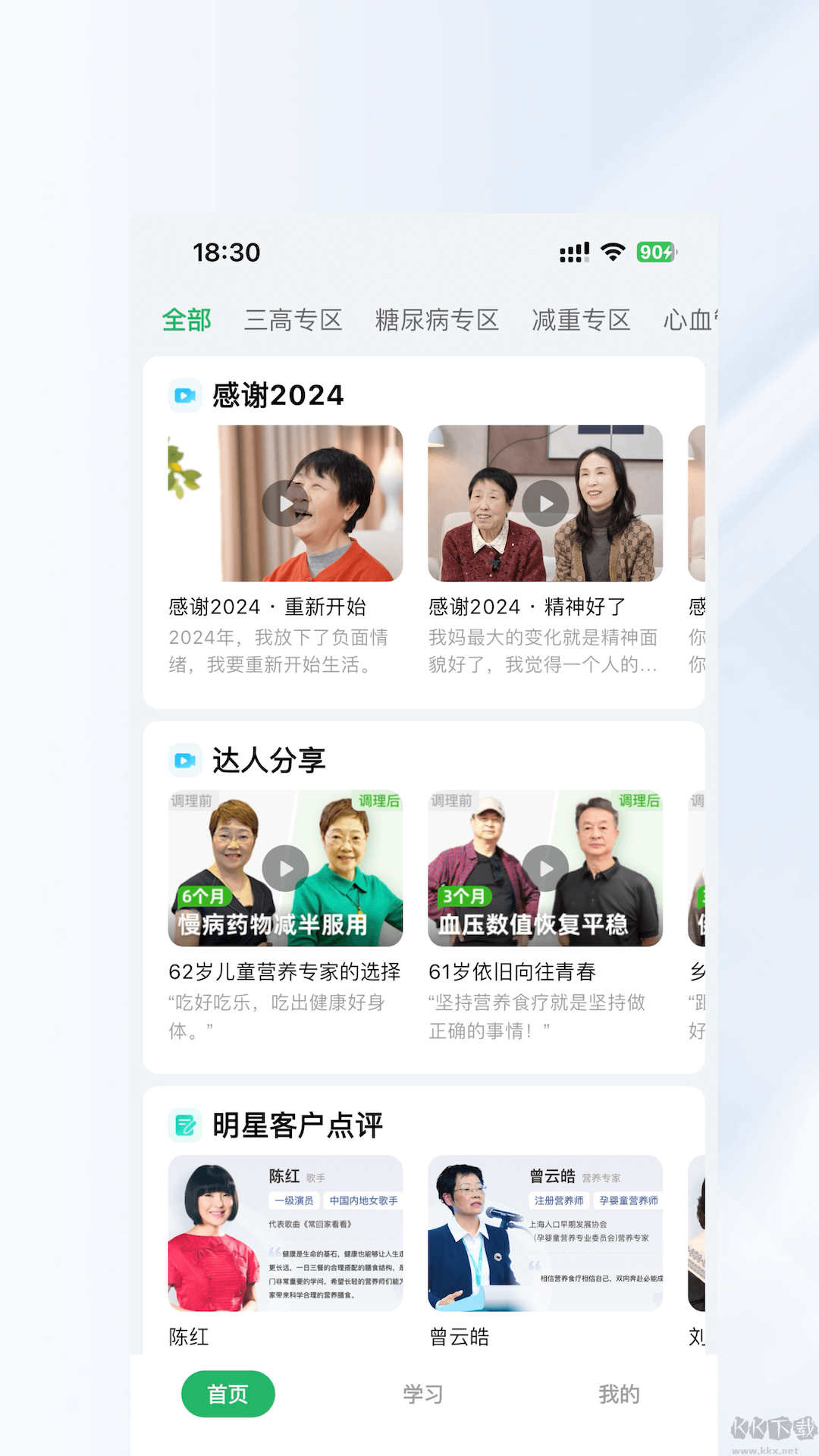Play the 感谢2024·精神好了 video
Viewport: 819px width, 1456px height.
545,504
